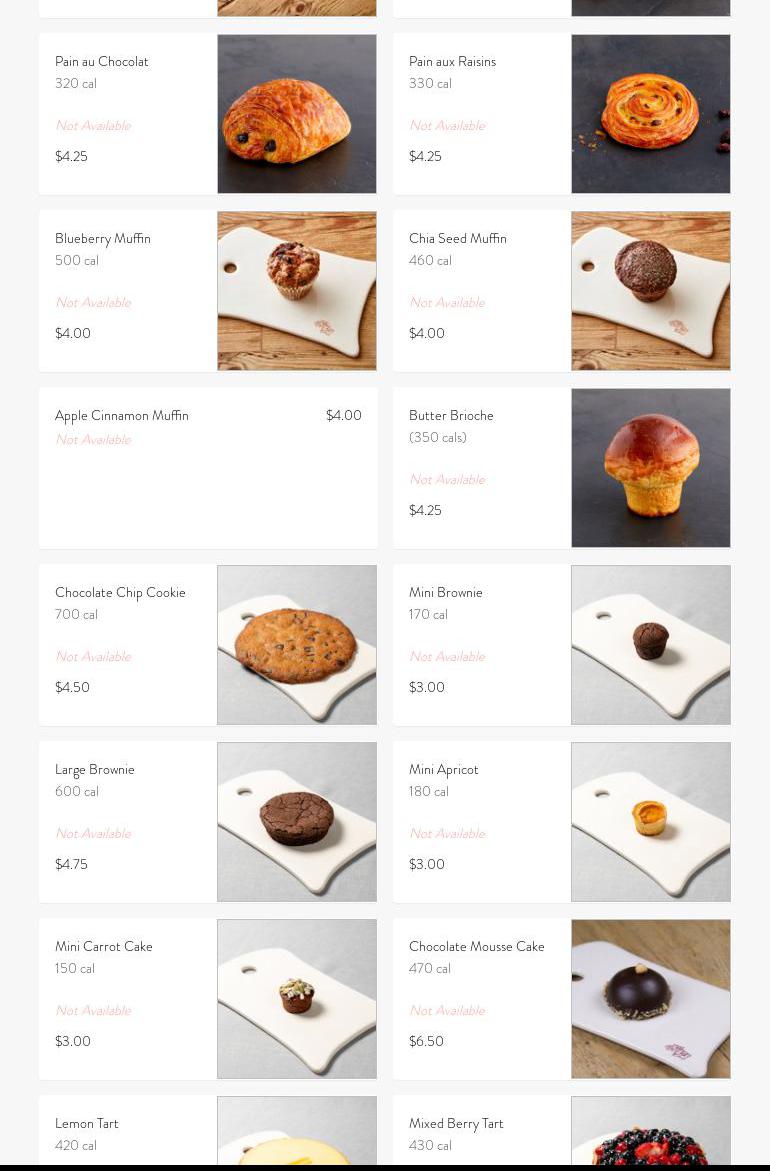Open the Chia Seed Muffin card
This screenshot has height=1171, width=770.
point(561,291)
